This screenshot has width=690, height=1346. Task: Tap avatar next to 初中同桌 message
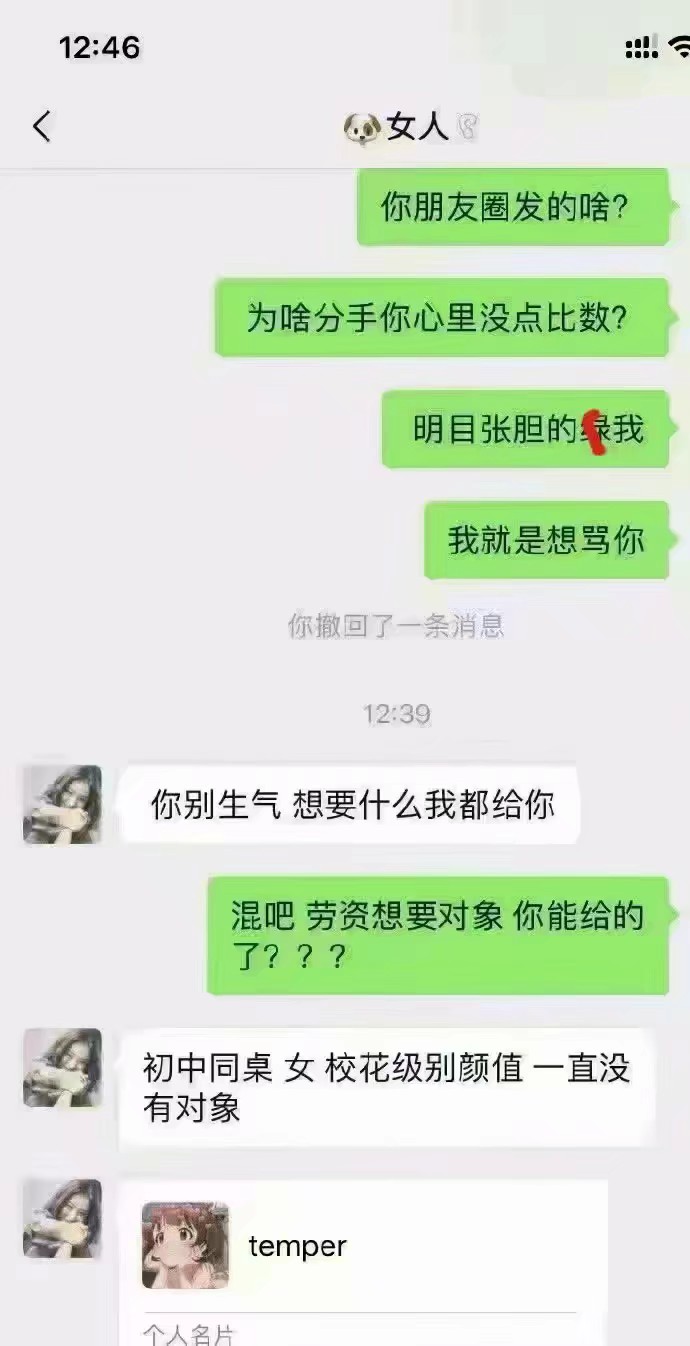(x=63, y=1067)
